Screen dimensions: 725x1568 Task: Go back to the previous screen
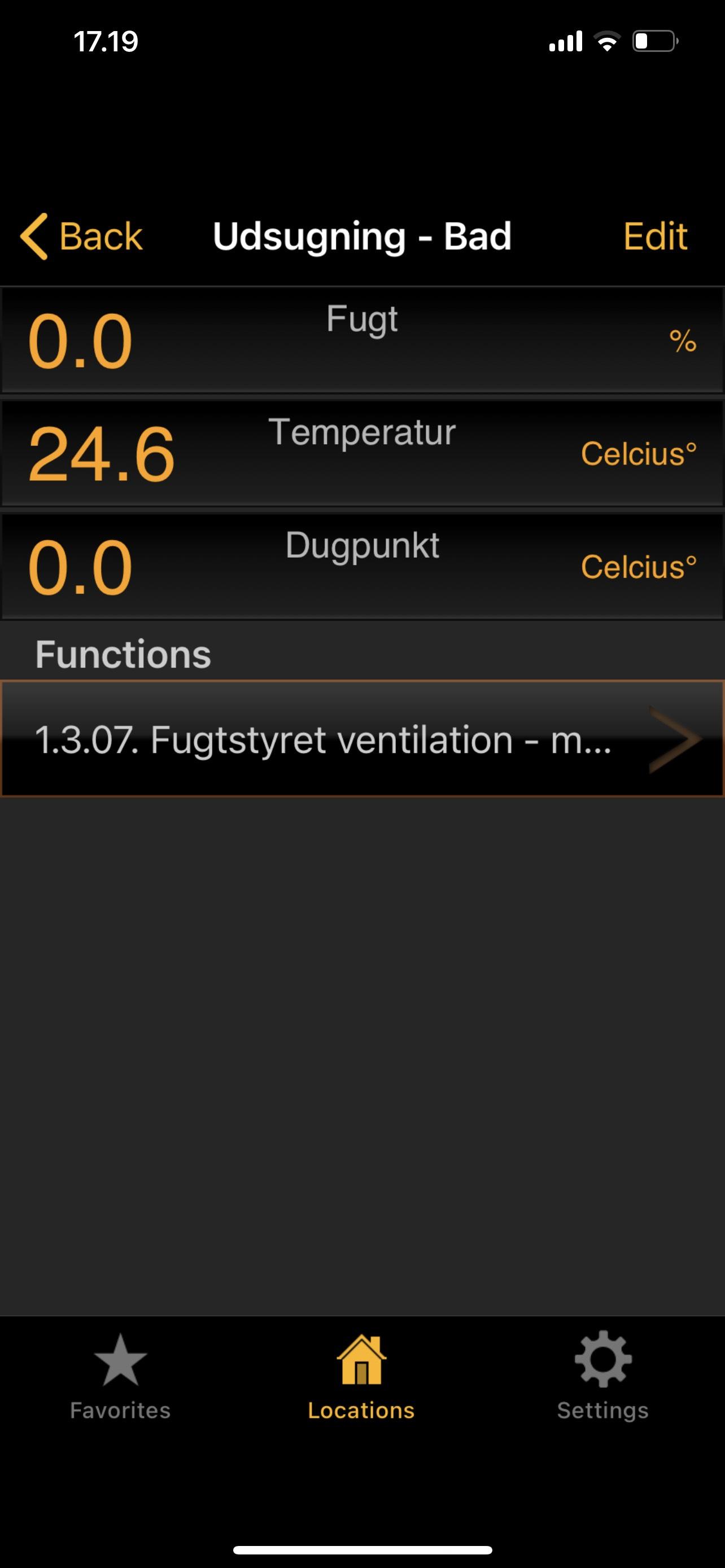pyautogui.click(x=81, y=236)
